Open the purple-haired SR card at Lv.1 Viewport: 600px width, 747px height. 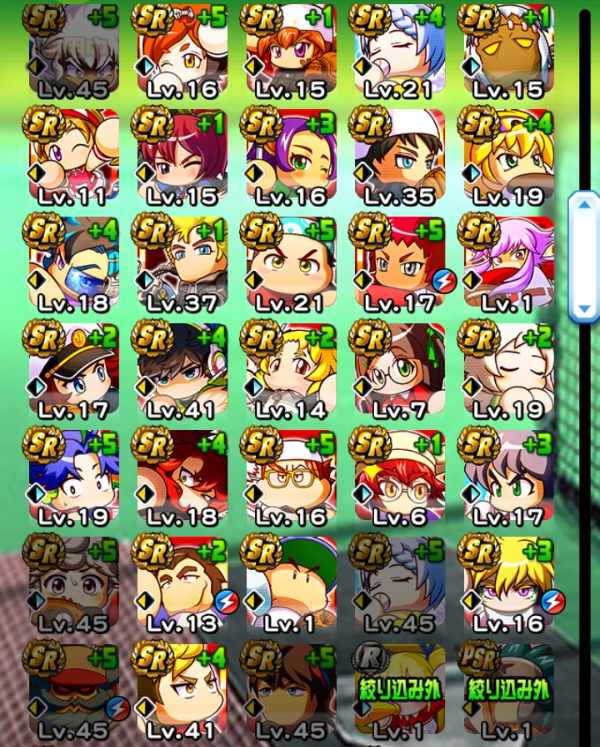(505, 262)
